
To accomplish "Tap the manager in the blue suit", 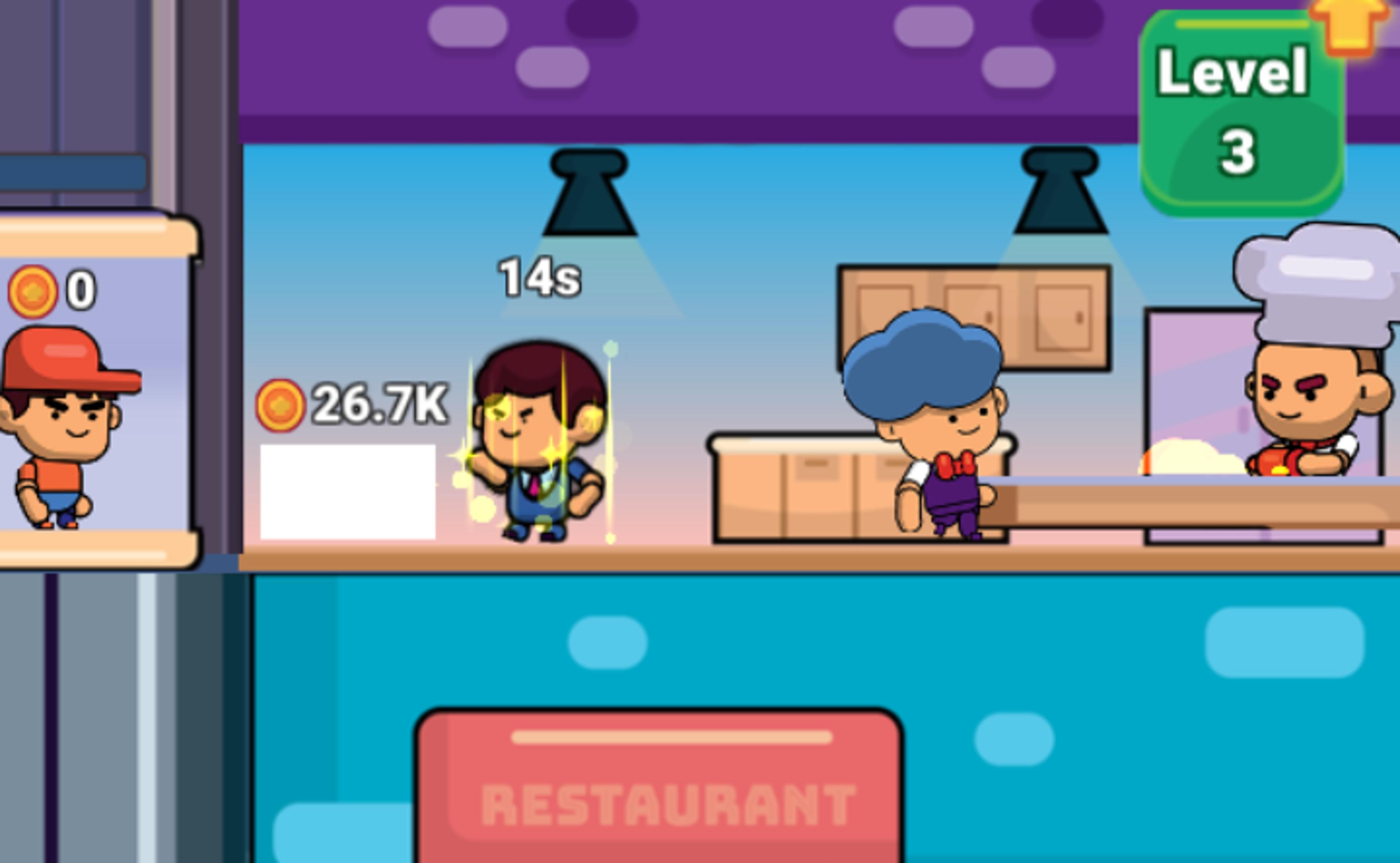I will 538,443.
